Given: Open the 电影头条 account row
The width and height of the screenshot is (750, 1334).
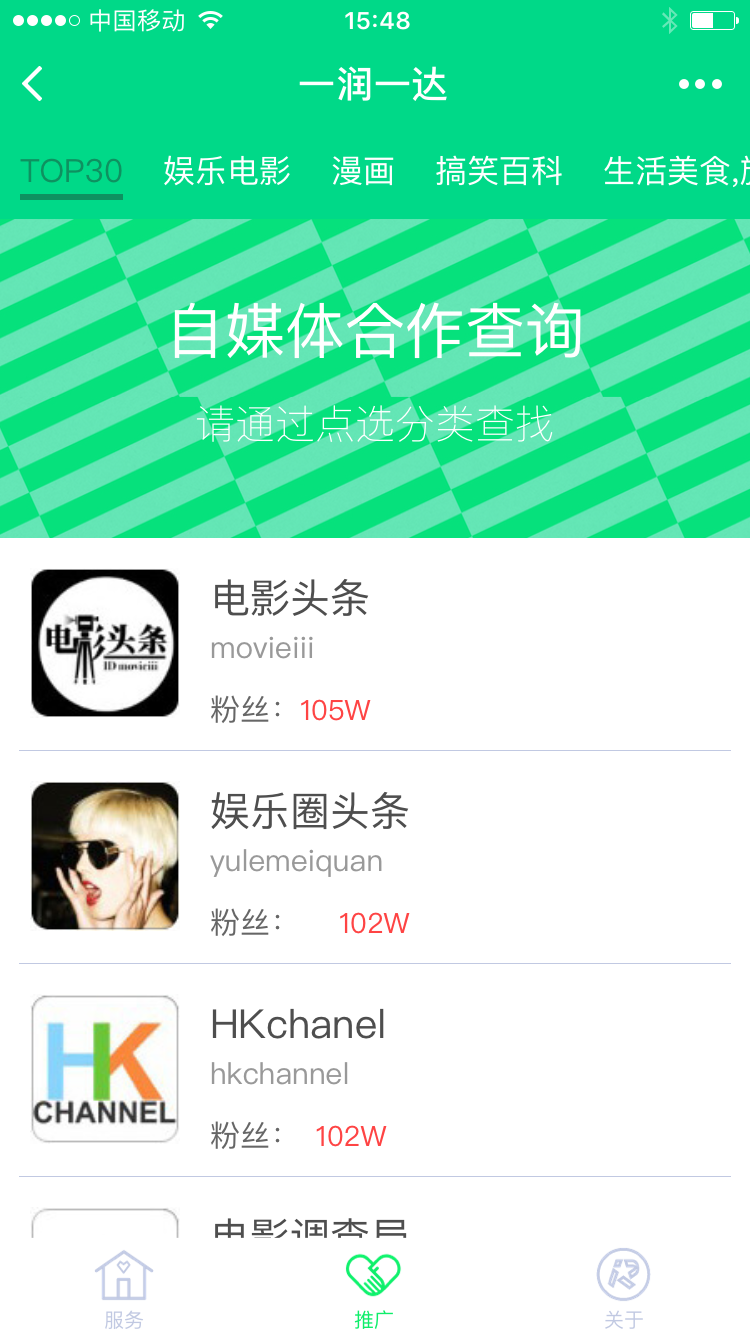Looking at the screenshot, I should click(x=375, y=645).
